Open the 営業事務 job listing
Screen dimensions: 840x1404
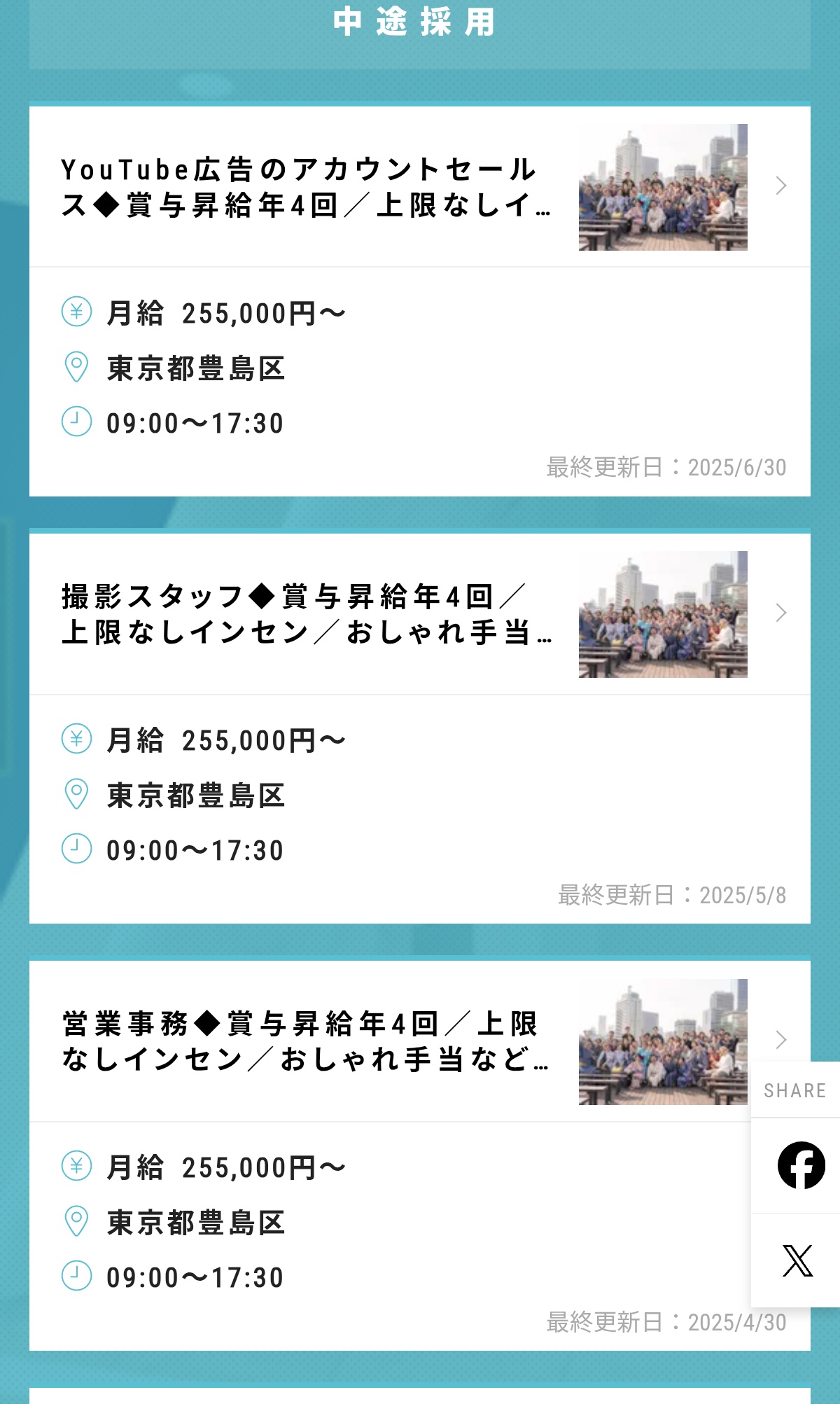point(420,1156)
